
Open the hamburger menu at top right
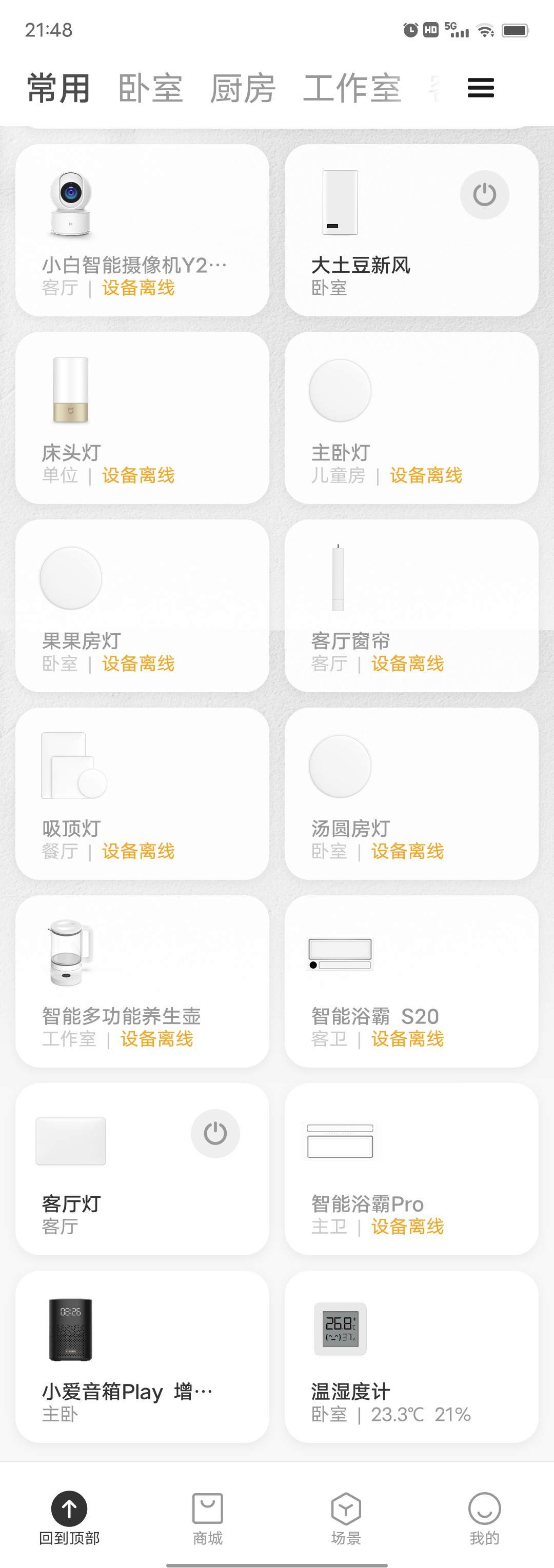pyautogui.click(x=480, y=88)
